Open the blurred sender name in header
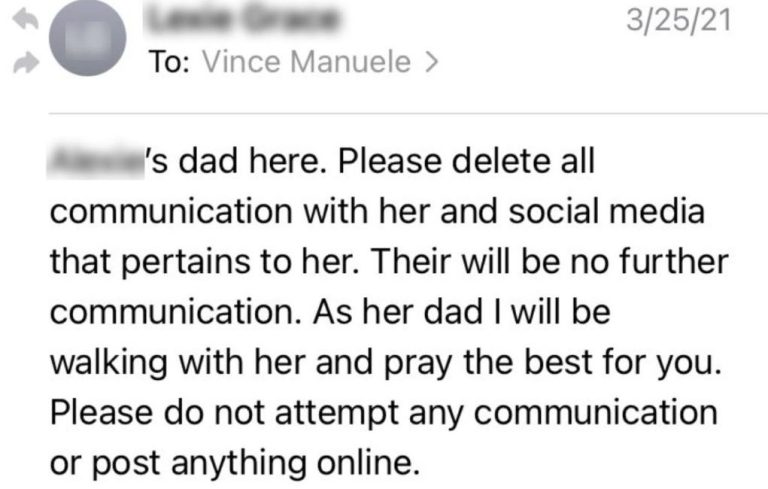This screenshot has width=768, height=489. coord(243,19)
